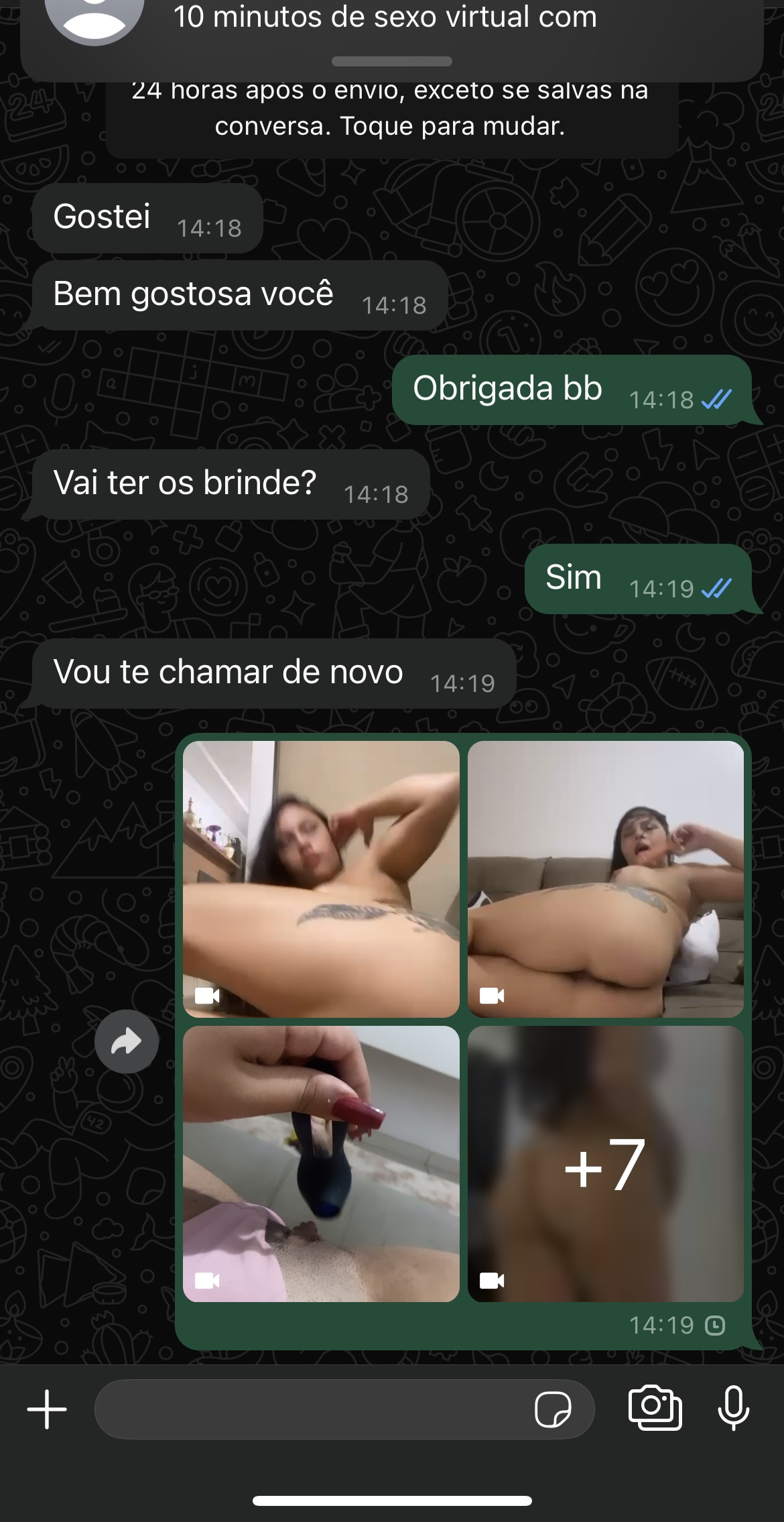Forward the video album using the arrow button
The width and height of the screenshot is (784, 1522).
point(127,1041)
